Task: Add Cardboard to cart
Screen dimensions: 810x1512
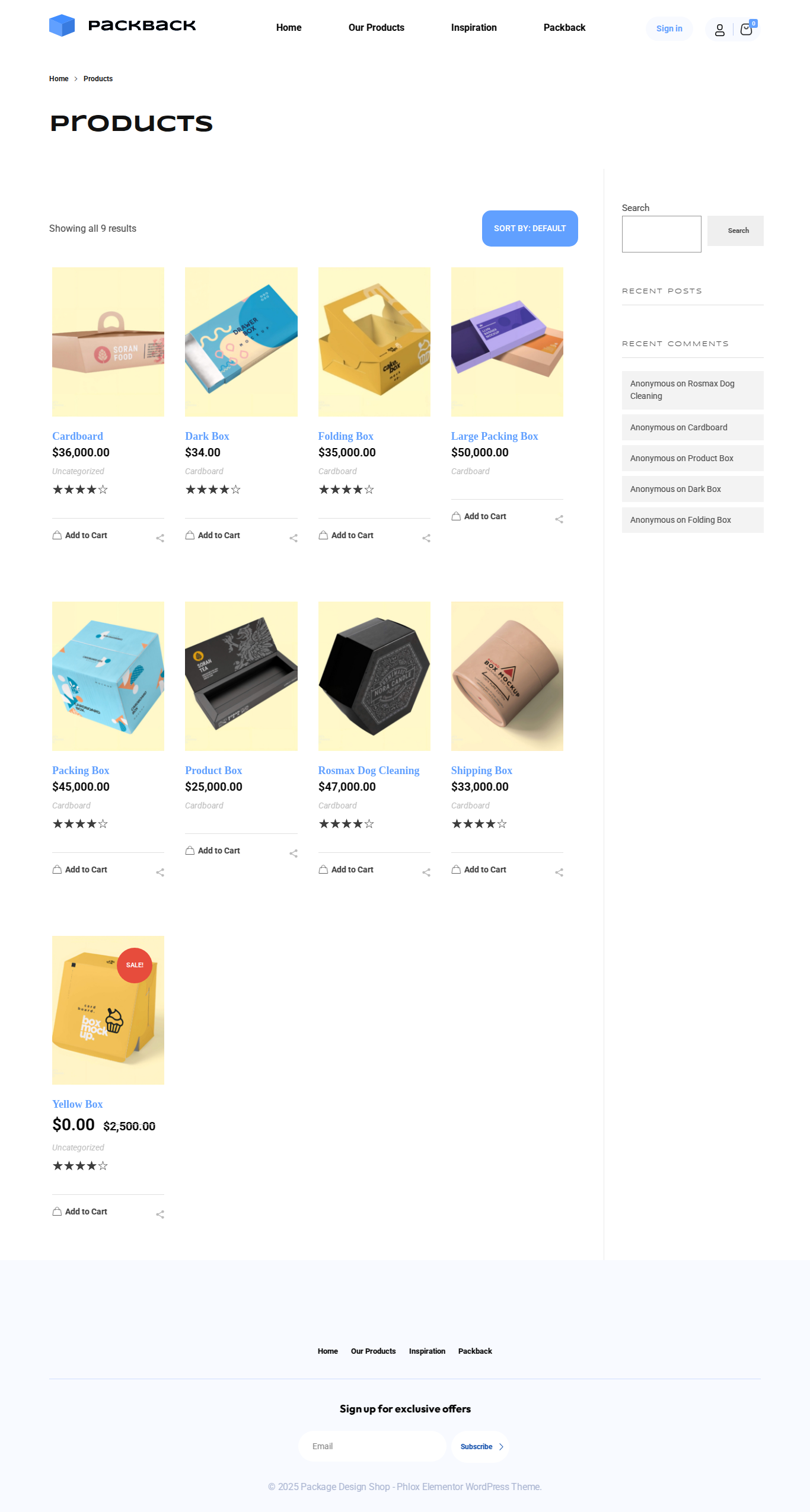Action: point(80,535)
